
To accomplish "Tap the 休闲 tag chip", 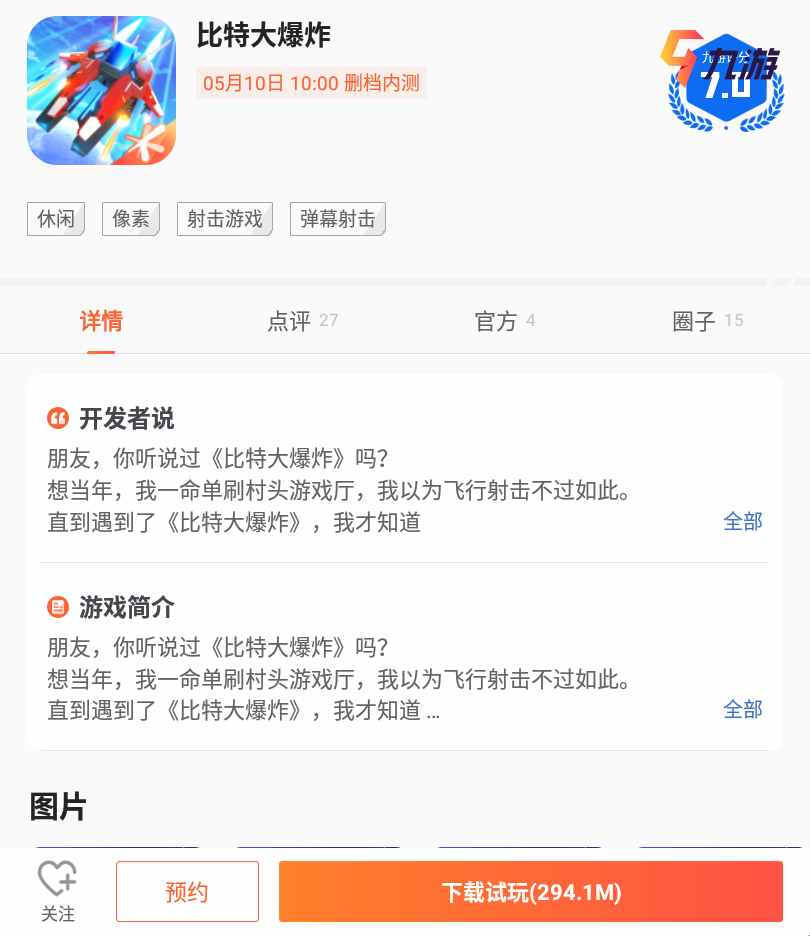I will (x=56, y=219).
